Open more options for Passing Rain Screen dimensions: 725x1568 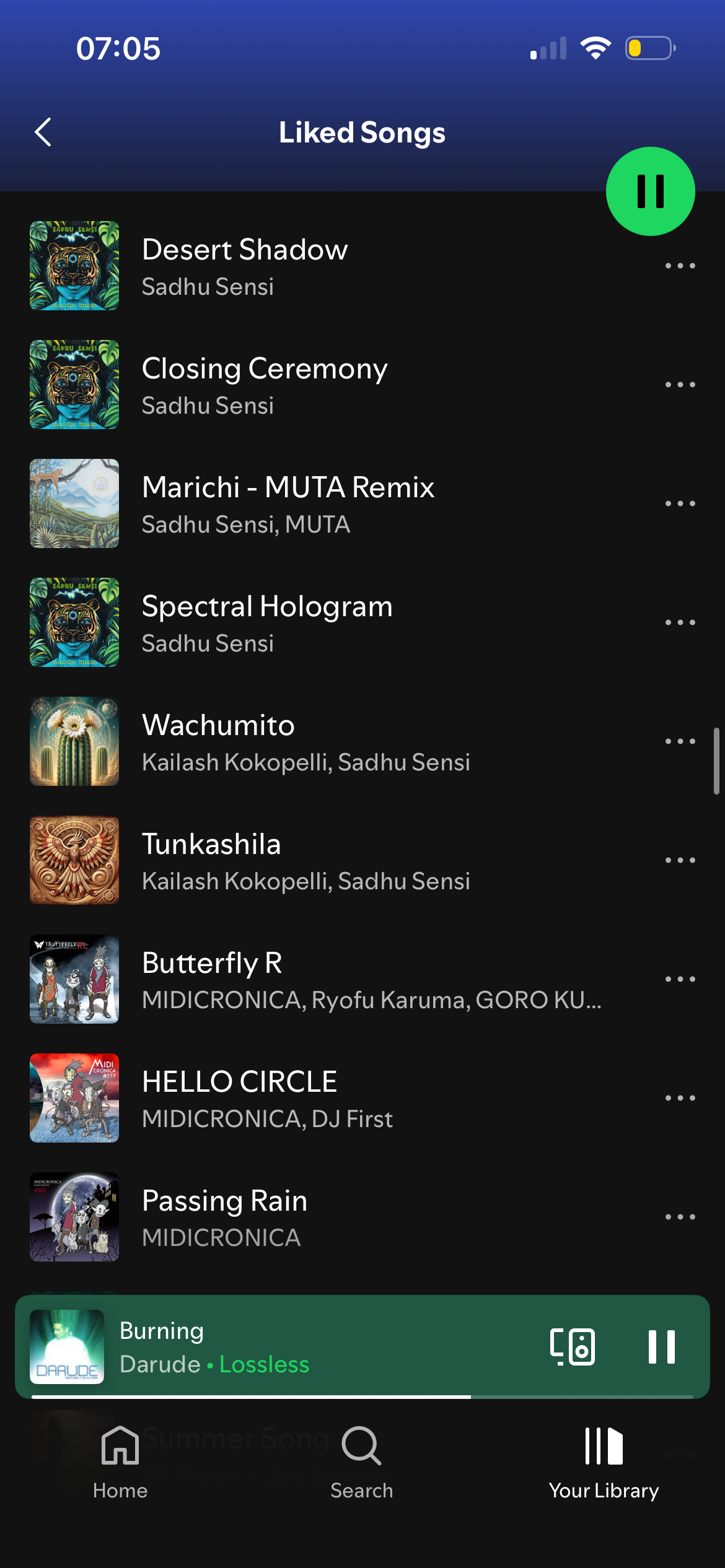[680, 1217]
